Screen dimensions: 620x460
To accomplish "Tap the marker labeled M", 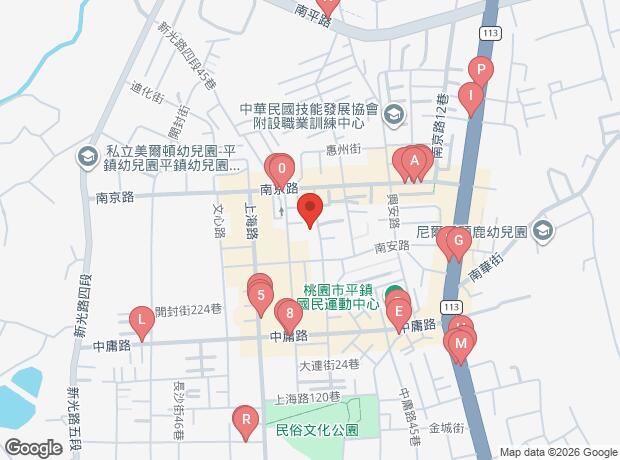I will (460, 343).
